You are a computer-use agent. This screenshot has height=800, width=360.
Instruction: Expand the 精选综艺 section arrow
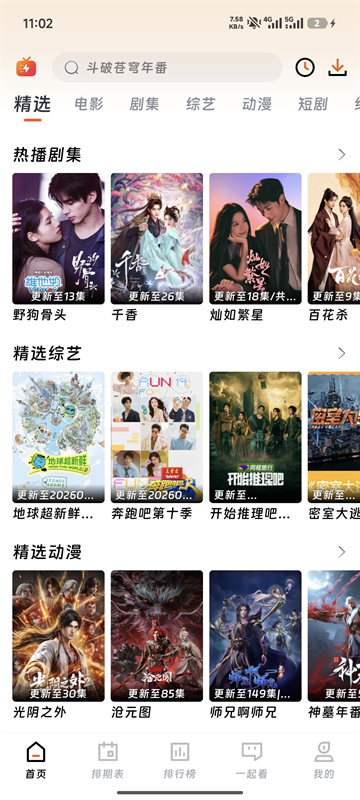pyautogui.click(x=342, y=353)
